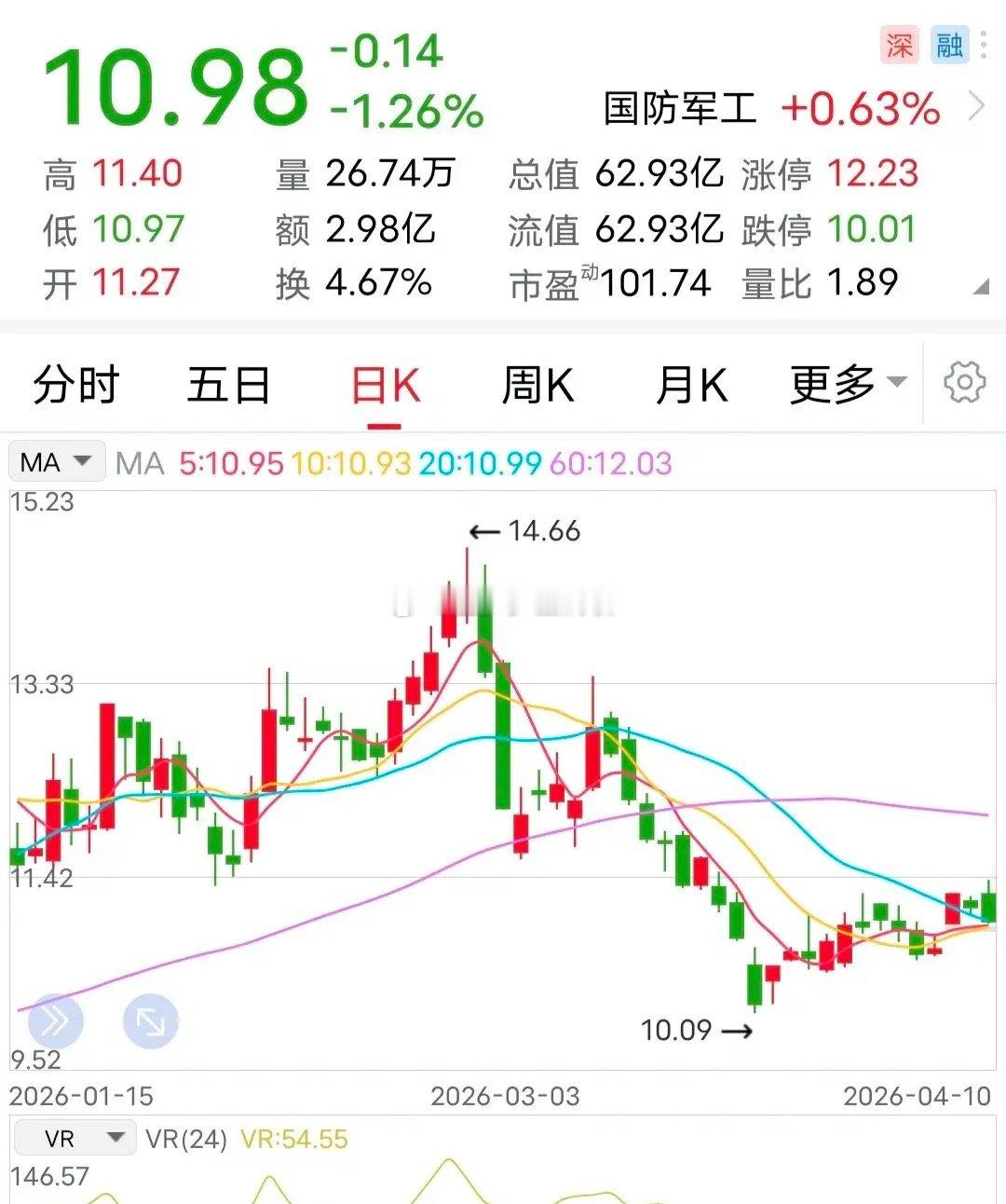The width and height of the screenshot is (1006, 1204).
Task: Switch to the 月K tab
Action: click(x=691, y=382)
